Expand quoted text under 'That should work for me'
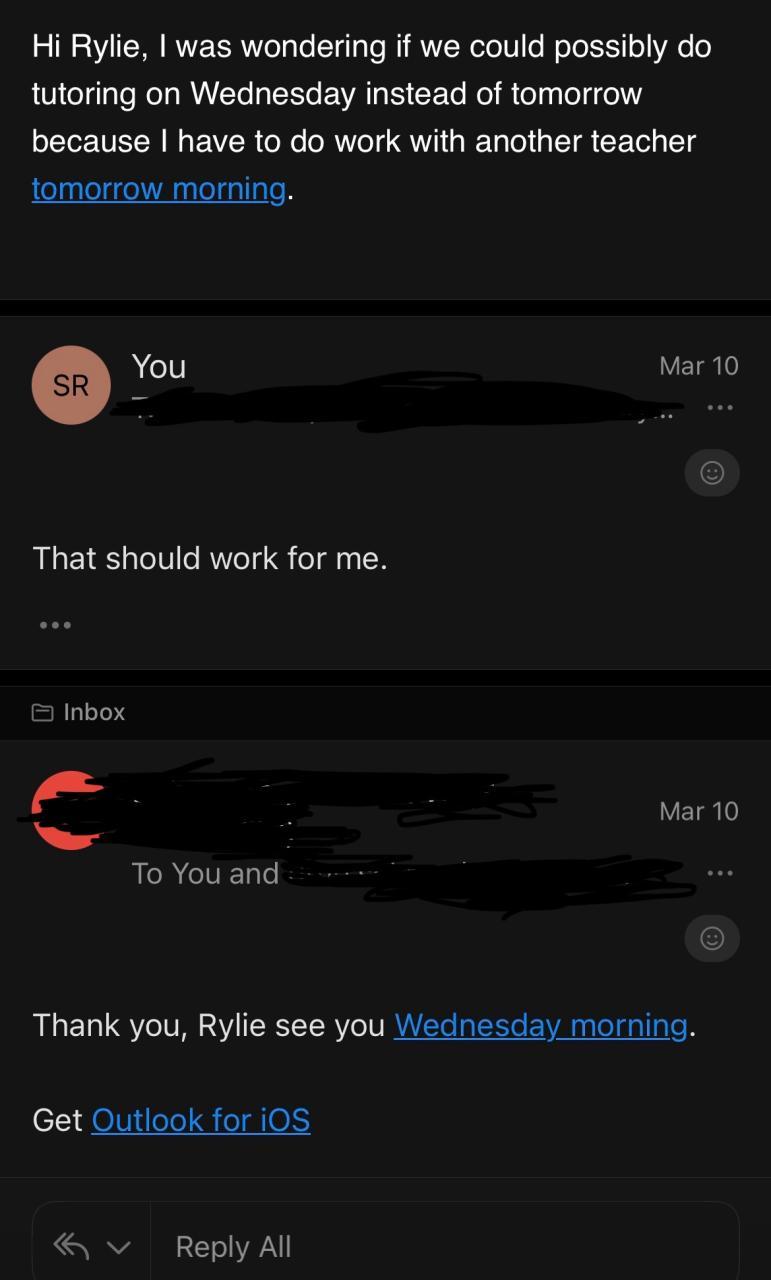 tap(55, 625)
